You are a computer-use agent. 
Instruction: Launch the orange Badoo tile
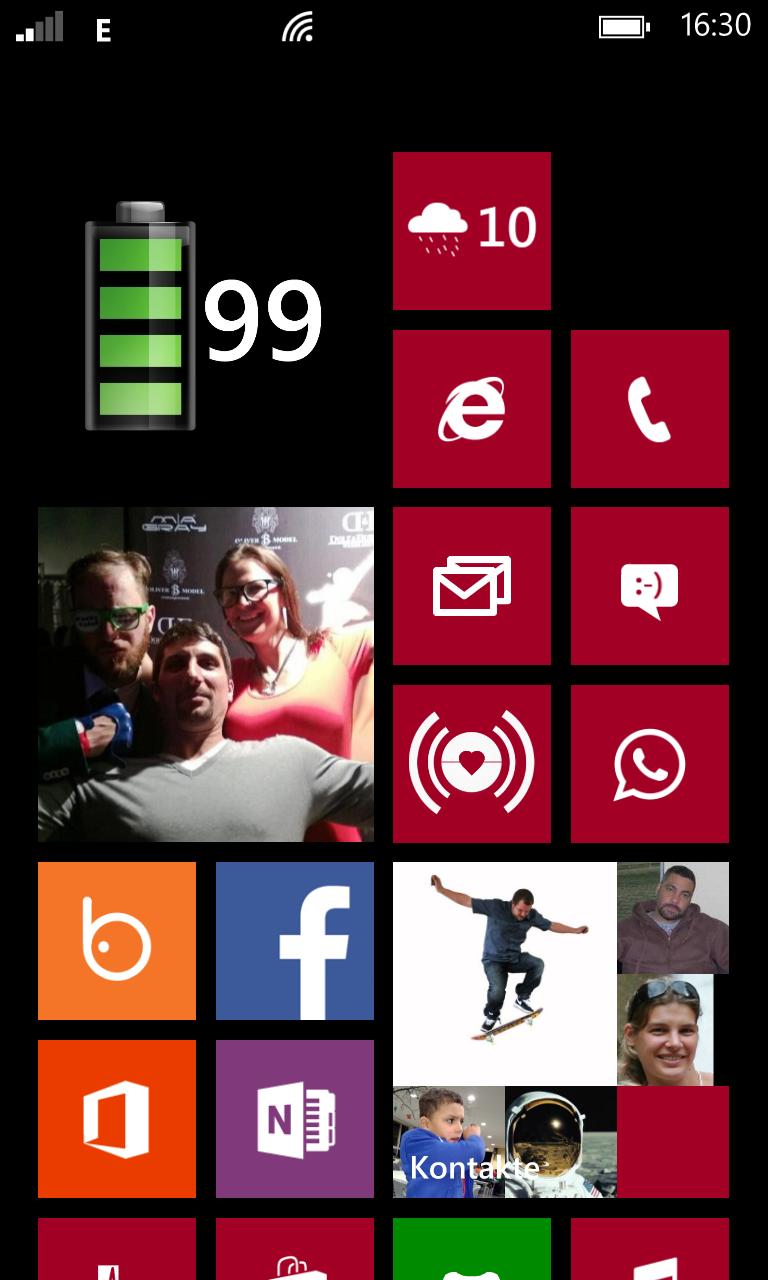[117, 941]
